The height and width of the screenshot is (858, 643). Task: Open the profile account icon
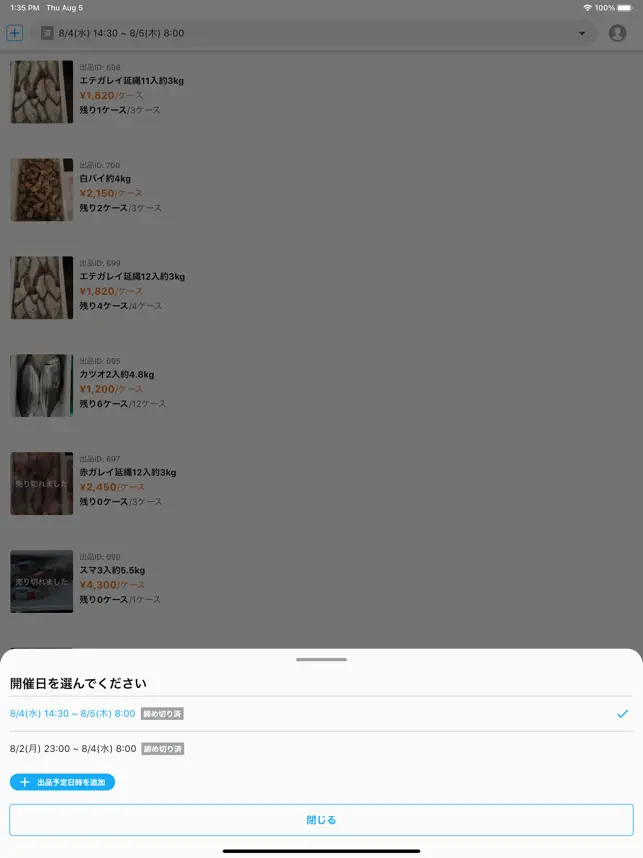tap(617, 33)
